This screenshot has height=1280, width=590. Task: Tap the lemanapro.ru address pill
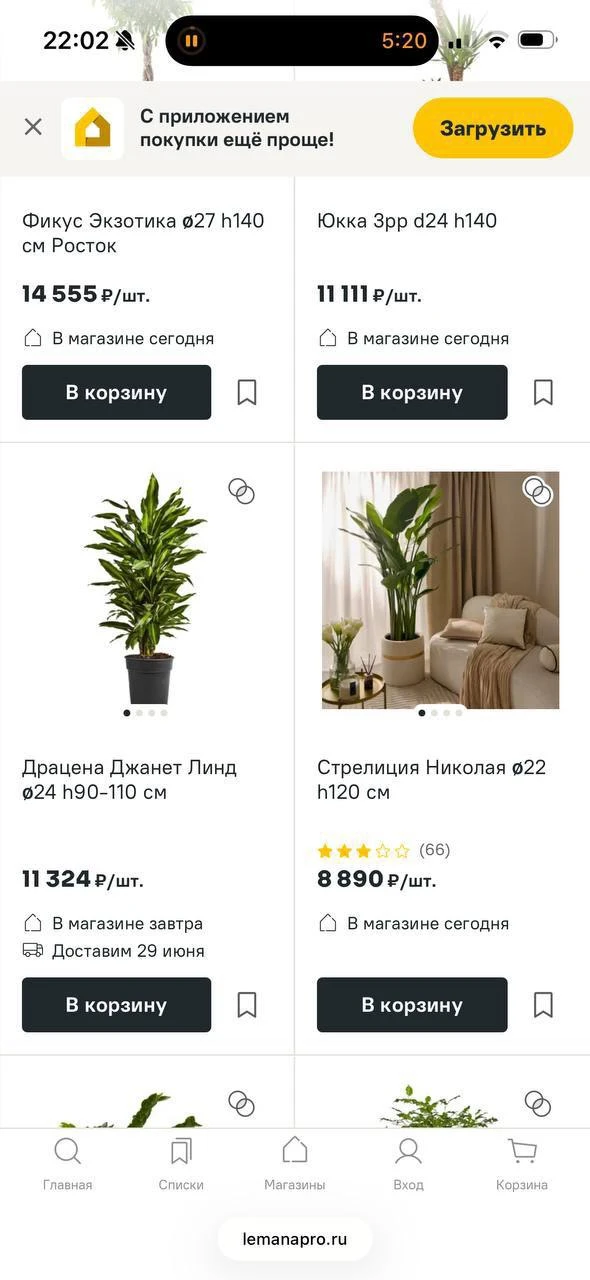(x=295, y=1239)
